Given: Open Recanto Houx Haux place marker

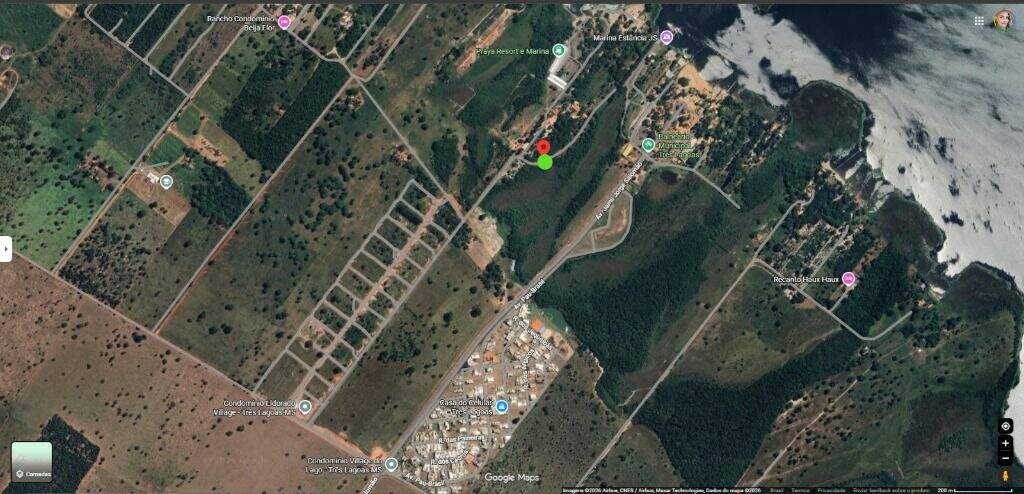Looking at the screenshot, I should point(848,279).
